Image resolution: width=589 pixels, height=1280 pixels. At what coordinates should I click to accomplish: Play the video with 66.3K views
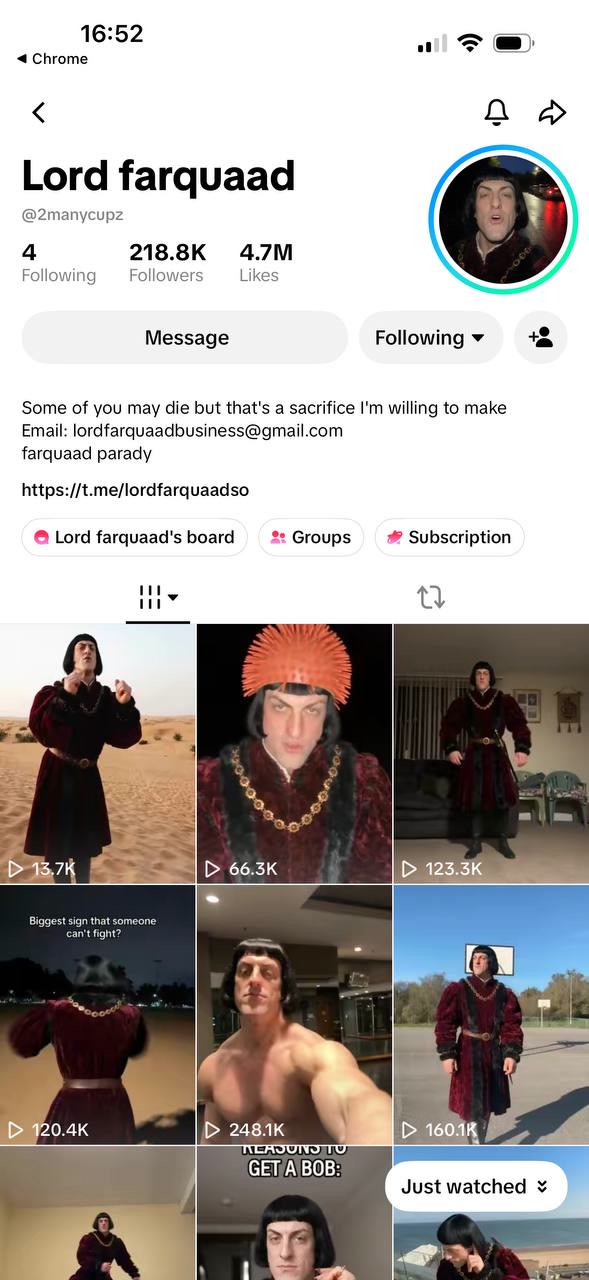(x=294, y=753)
